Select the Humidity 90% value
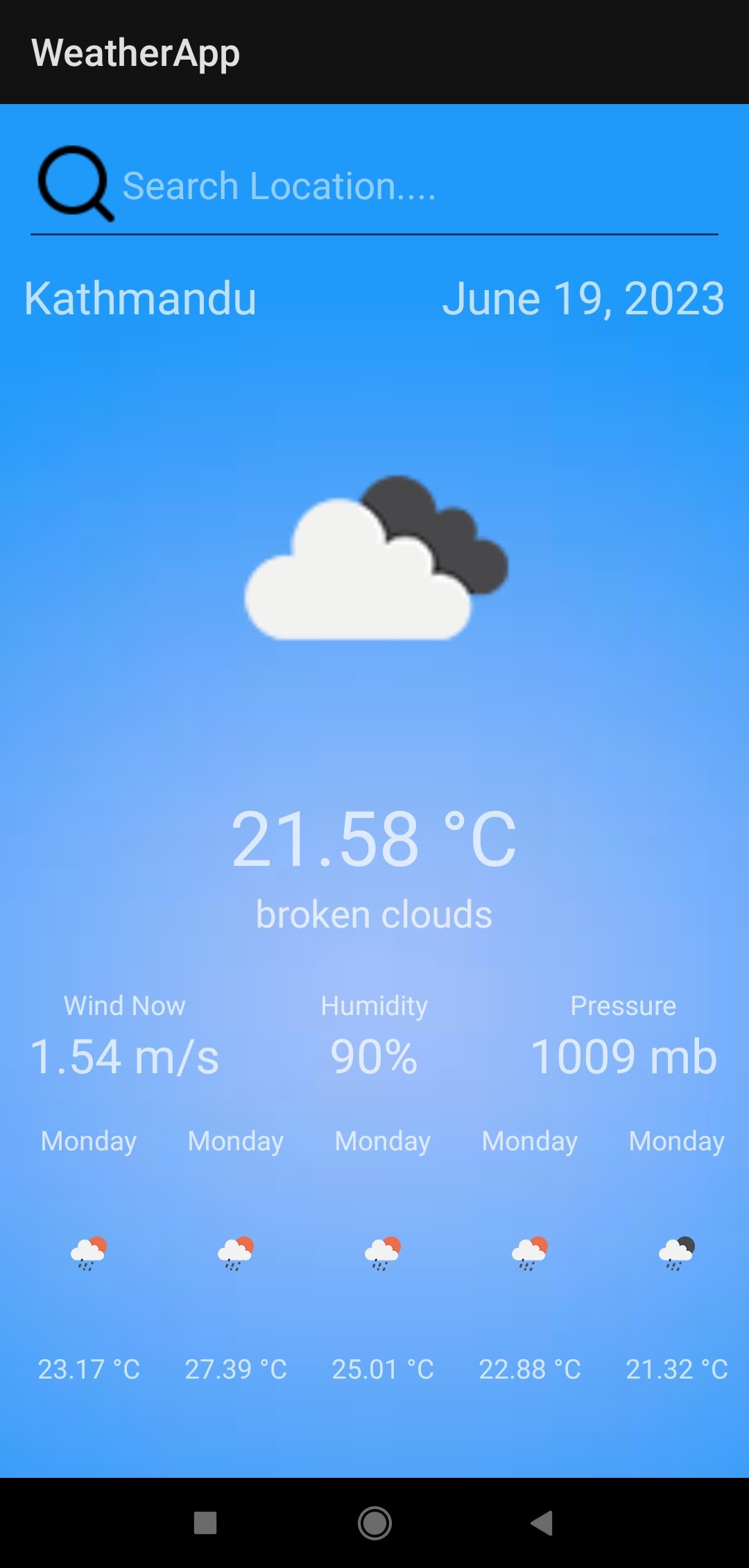 pyautogui.click(x=374, y=1057)
